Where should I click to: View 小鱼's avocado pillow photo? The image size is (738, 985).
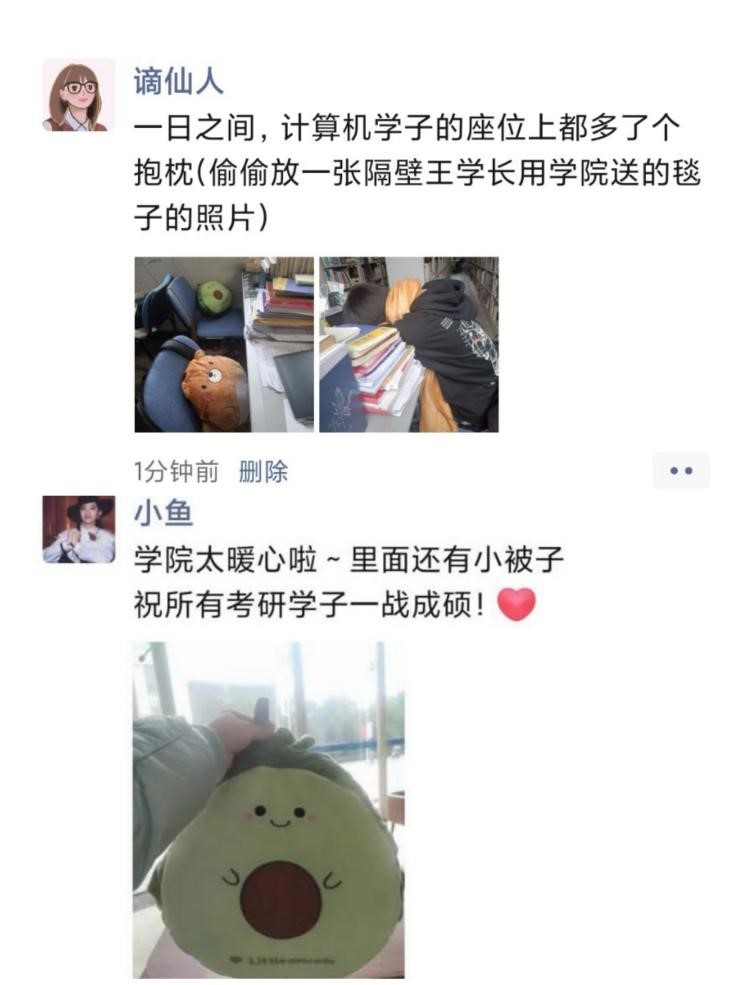[268, 808]
